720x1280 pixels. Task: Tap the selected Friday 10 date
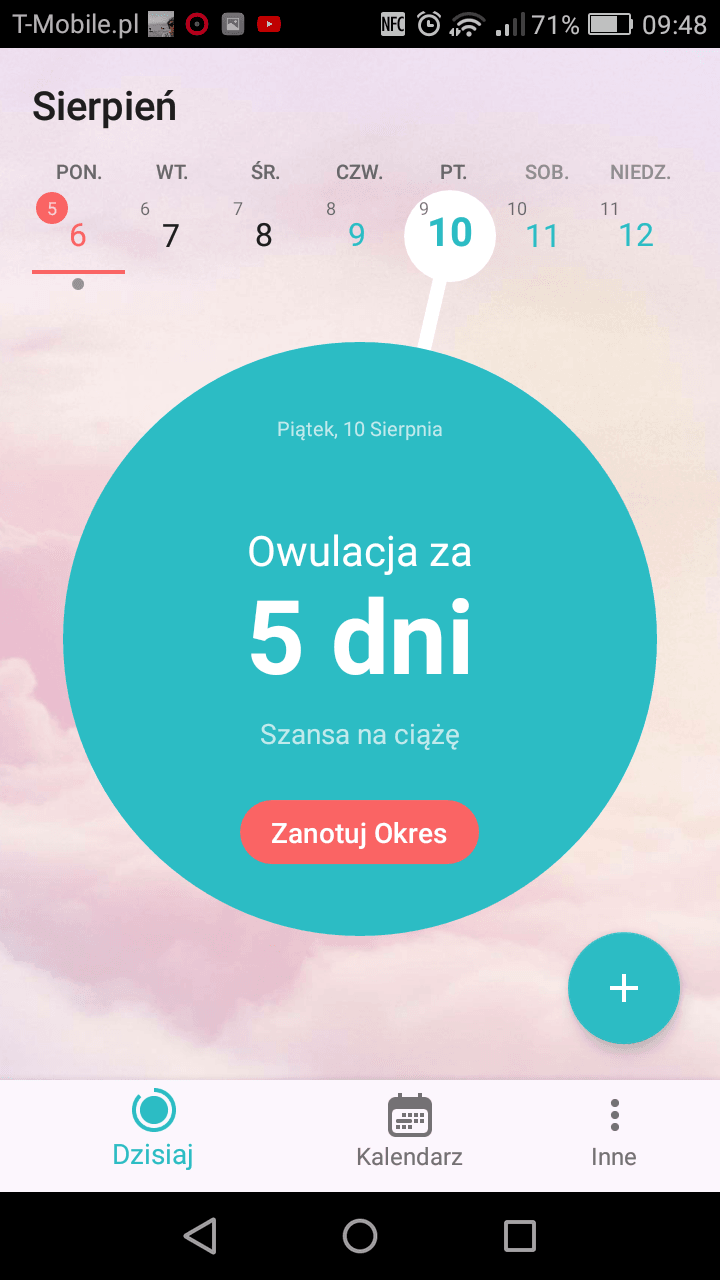450,233
